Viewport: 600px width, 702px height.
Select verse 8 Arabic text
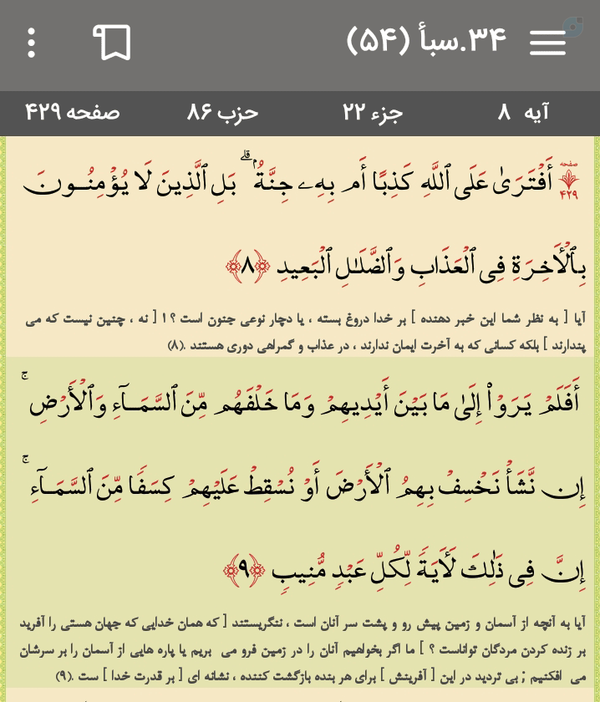tap(304, 221)
